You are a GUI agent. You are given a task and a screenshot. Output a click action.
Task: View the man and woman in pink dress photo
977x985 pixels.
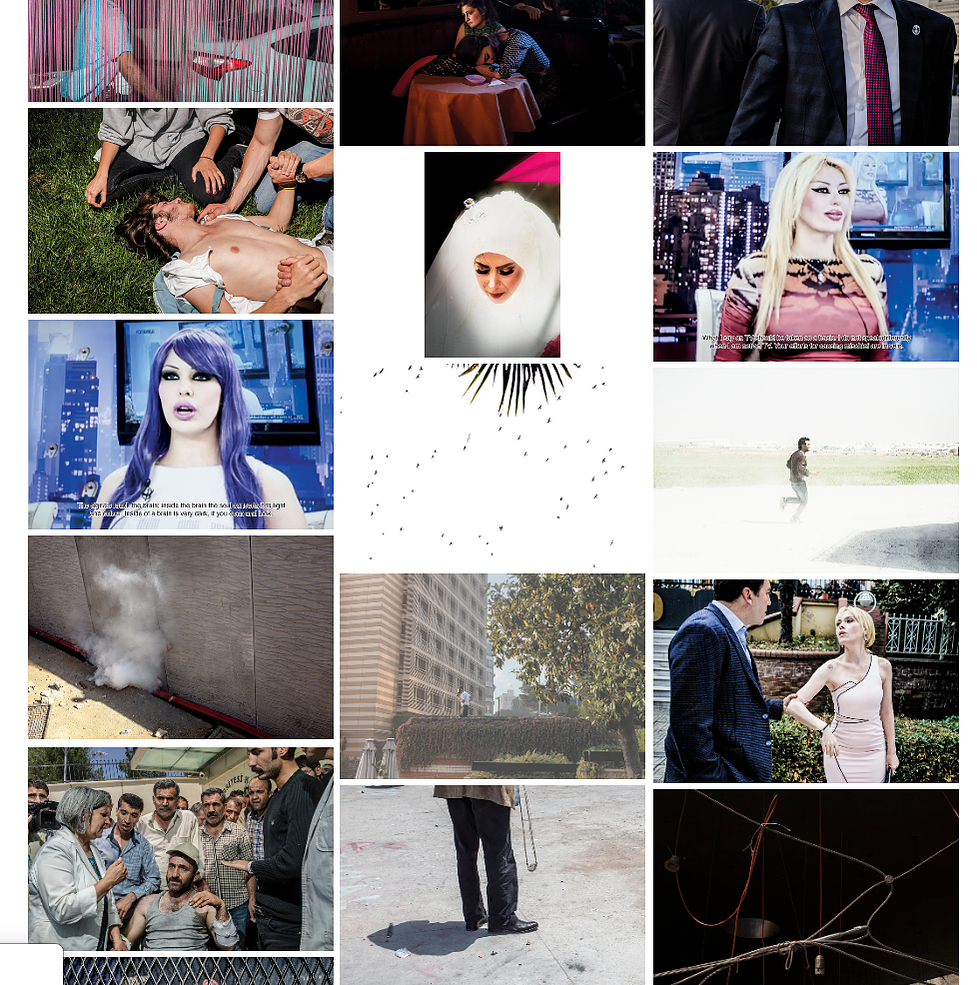point(805,681)
